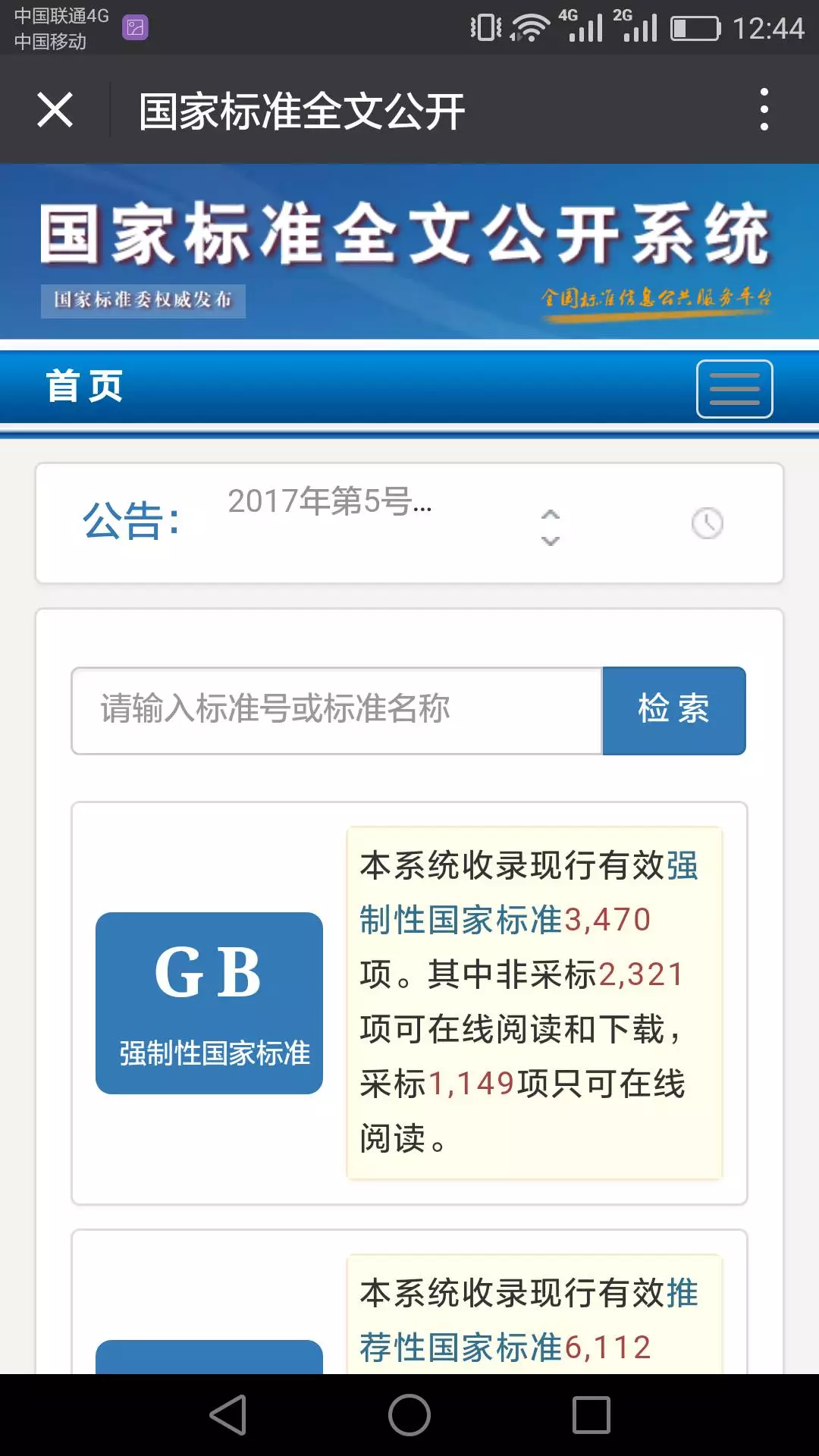Image resolution: width=819 pixels, height=1456 pixels.
Task: Close the 国家标准全文公开 web page
Action: 55,110
